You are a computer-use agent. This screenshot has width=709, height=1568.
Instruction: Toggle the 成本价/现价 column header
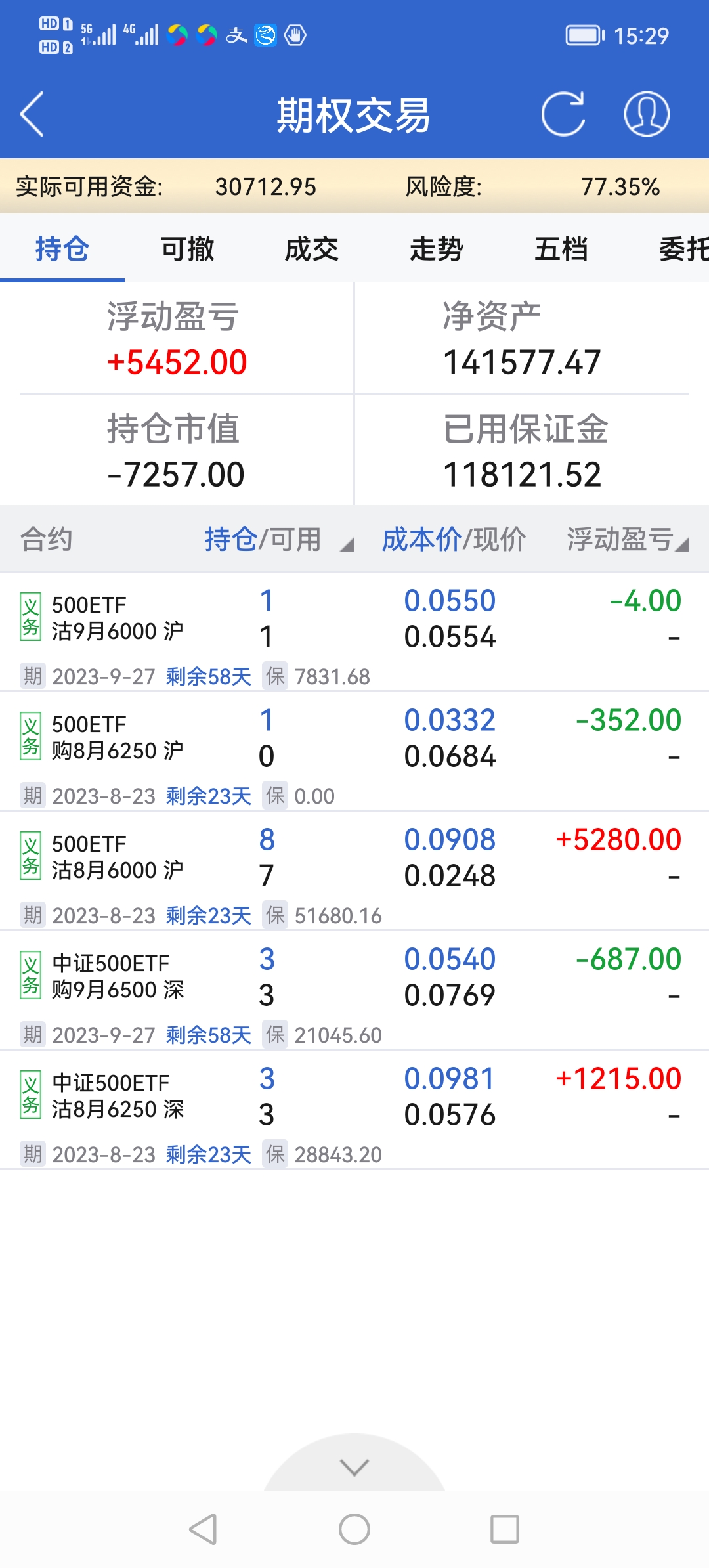454,540
